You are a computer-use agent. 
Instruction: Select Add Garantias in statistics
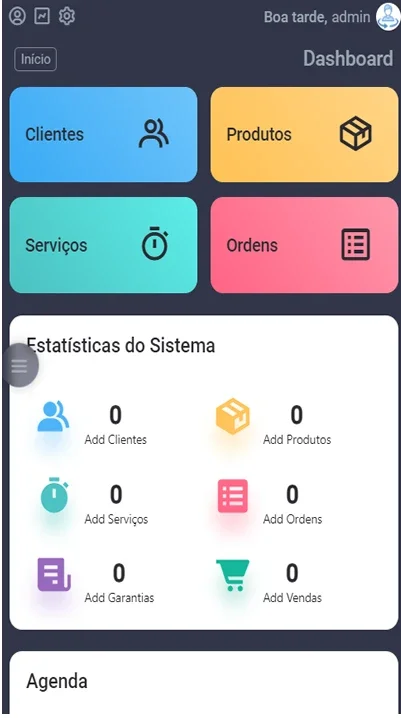click(119, 598)
